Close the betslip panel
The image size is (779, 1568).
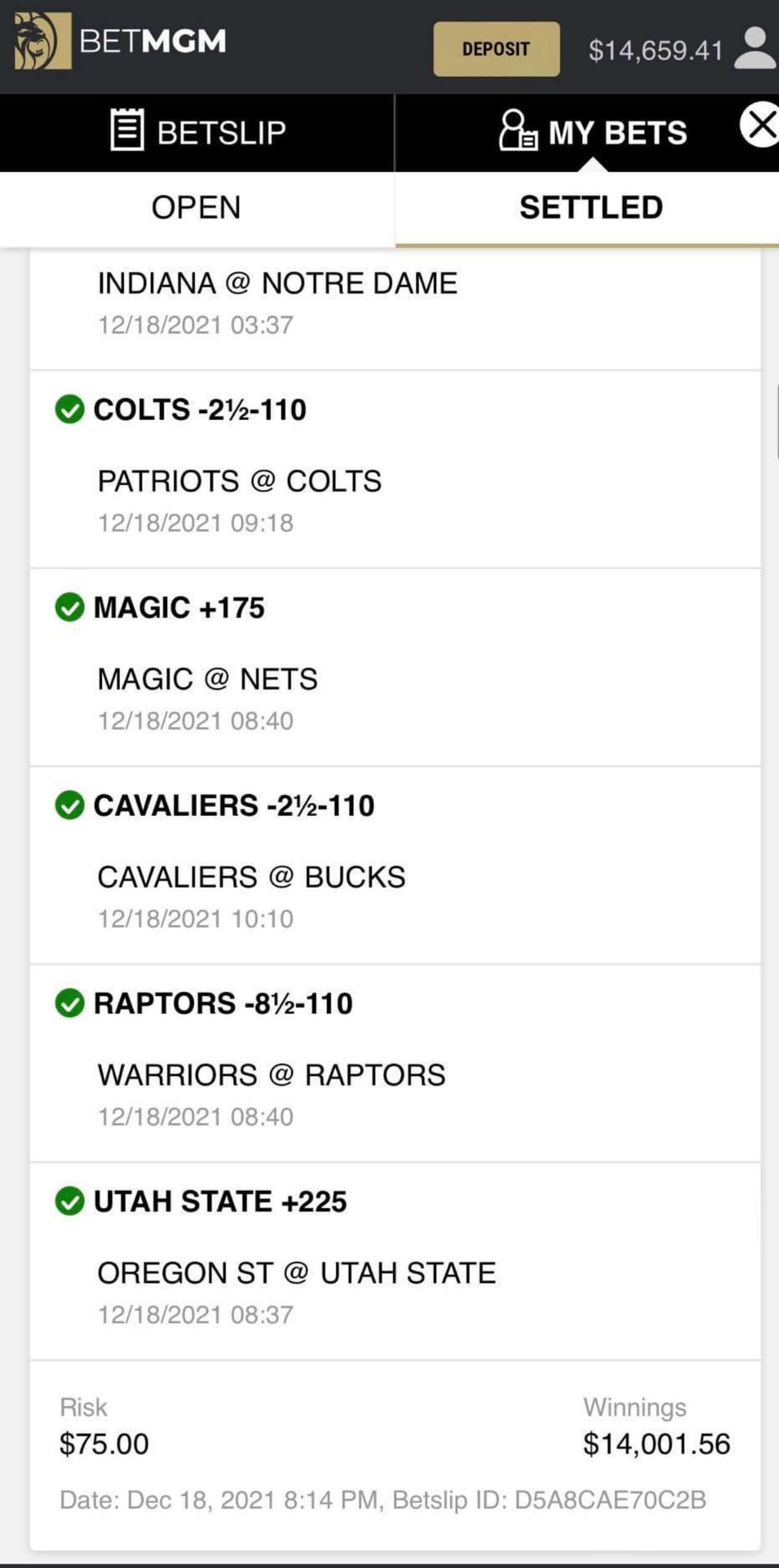761,125
